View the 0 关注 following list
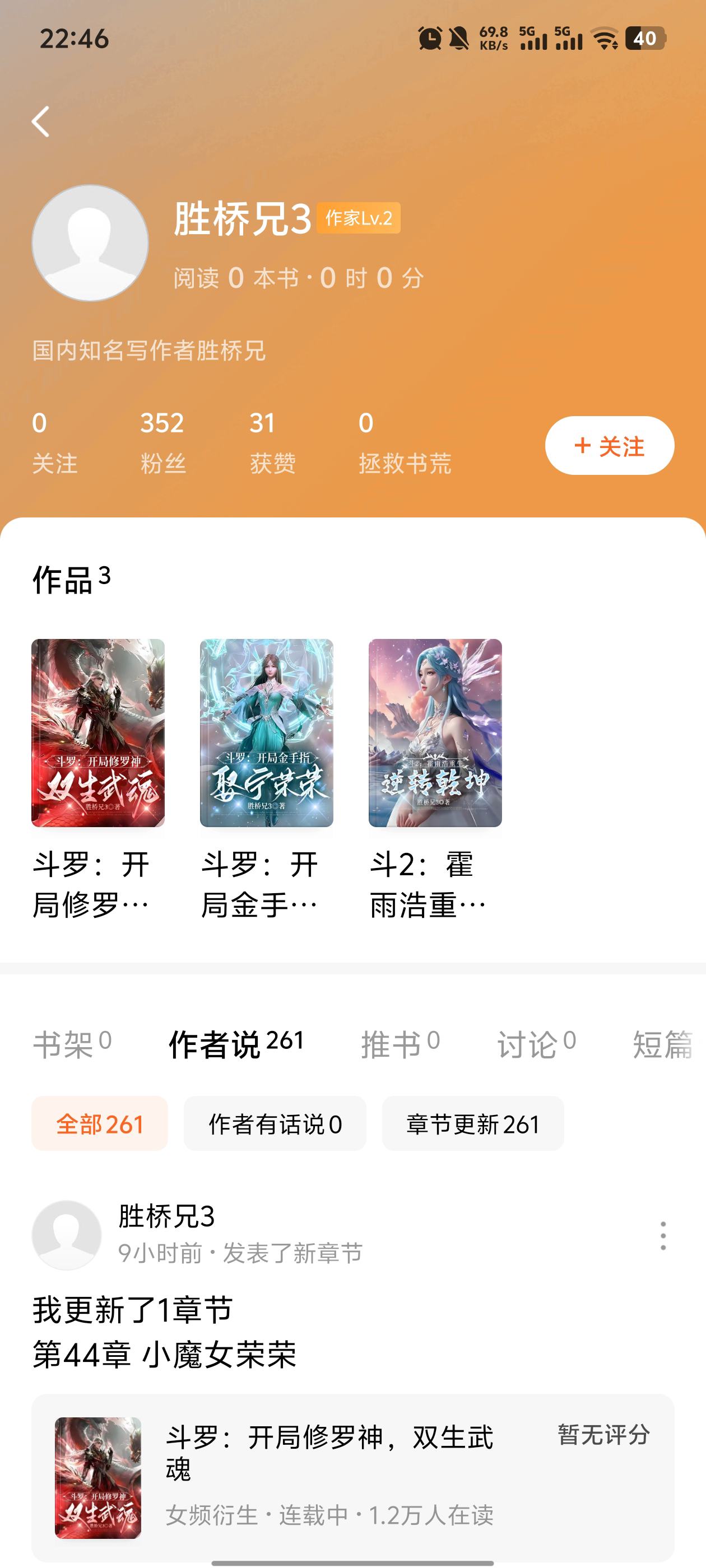 (54, 442)
